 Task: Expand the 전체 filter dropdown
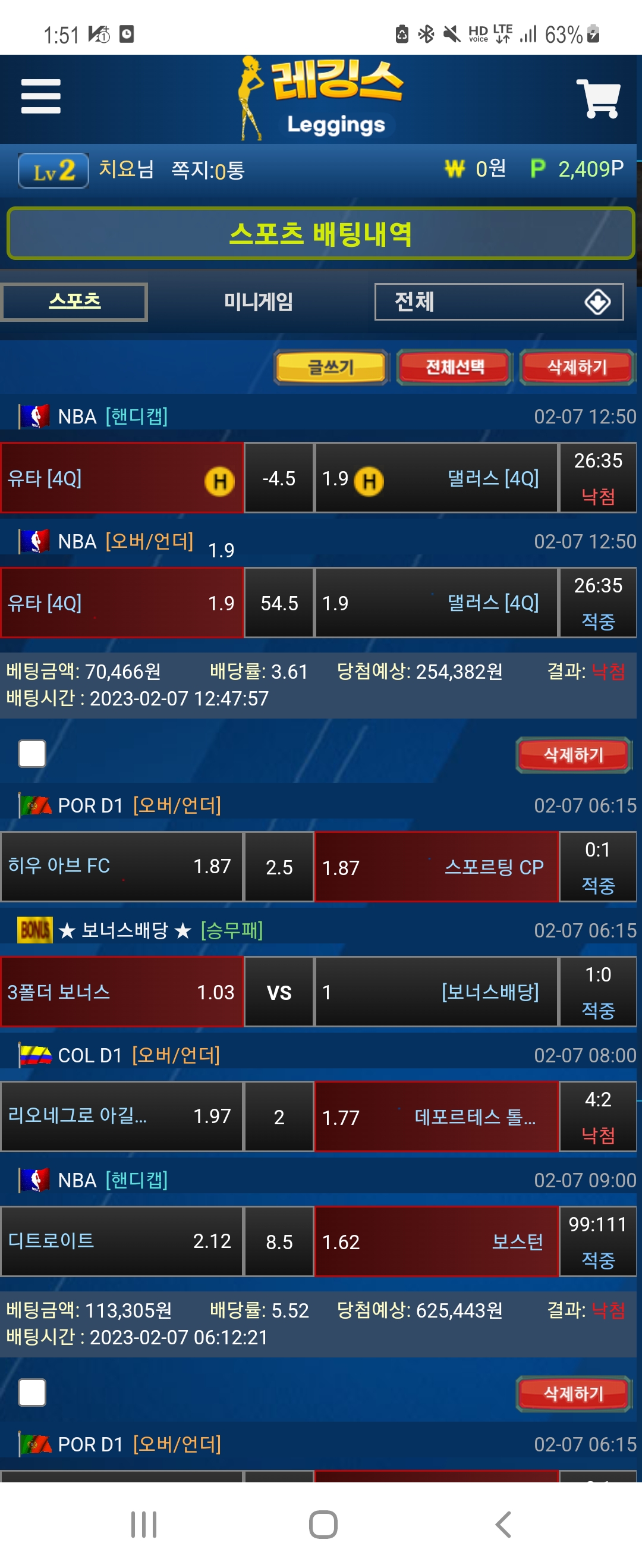[498, 302]
